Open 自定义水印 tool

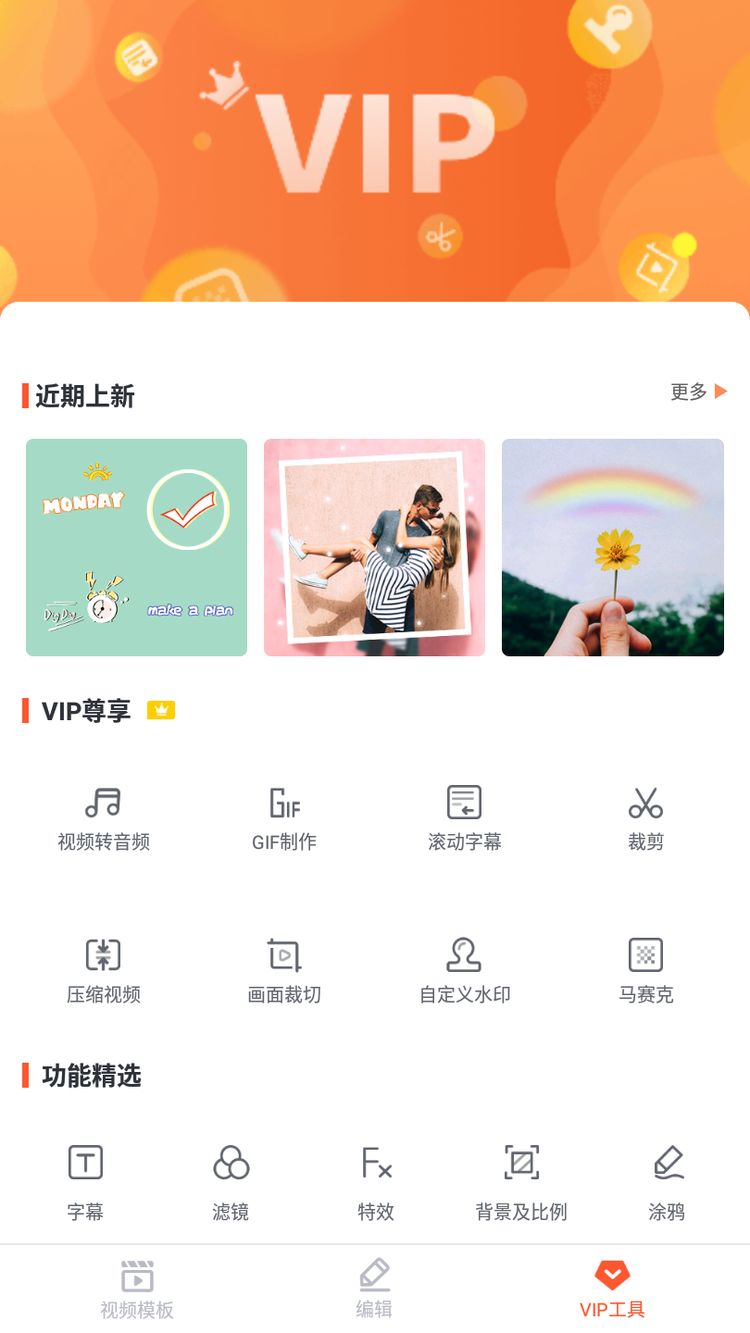tap(464, 969)
